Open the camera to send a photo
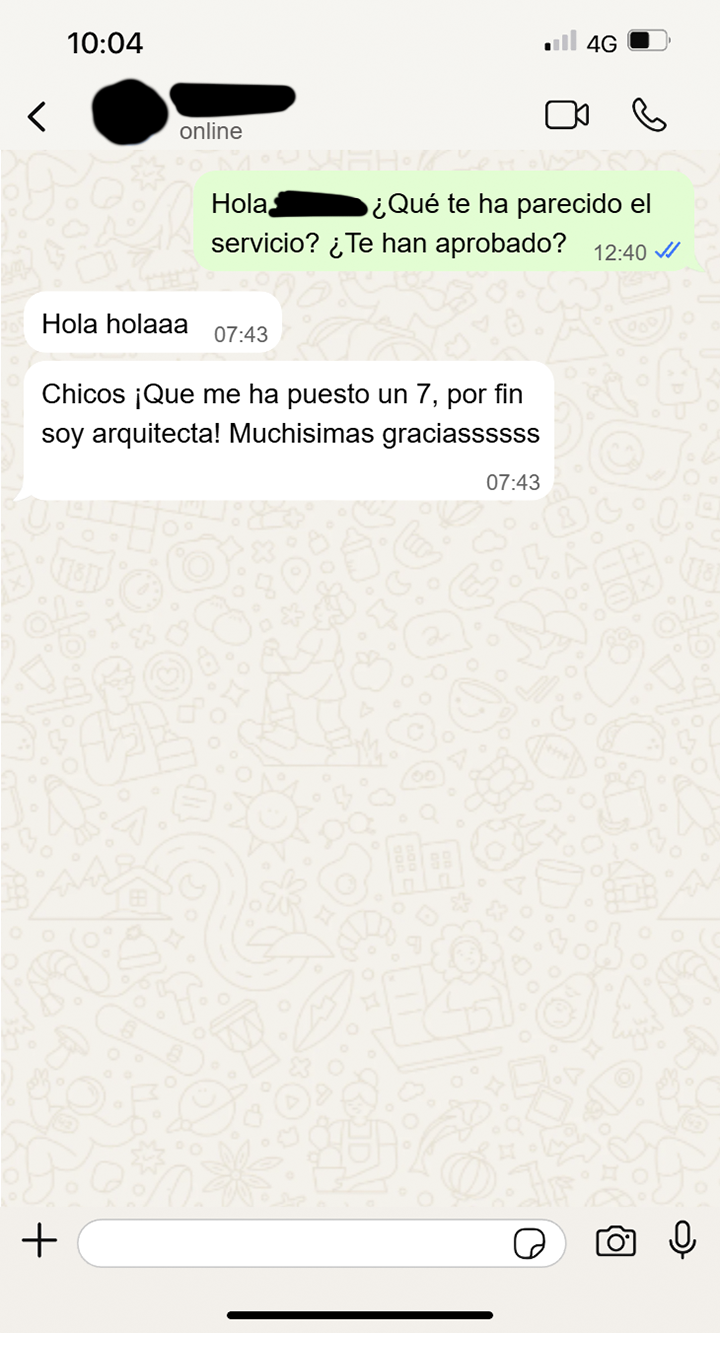 pyautogui.click(x=615, y=1242)
